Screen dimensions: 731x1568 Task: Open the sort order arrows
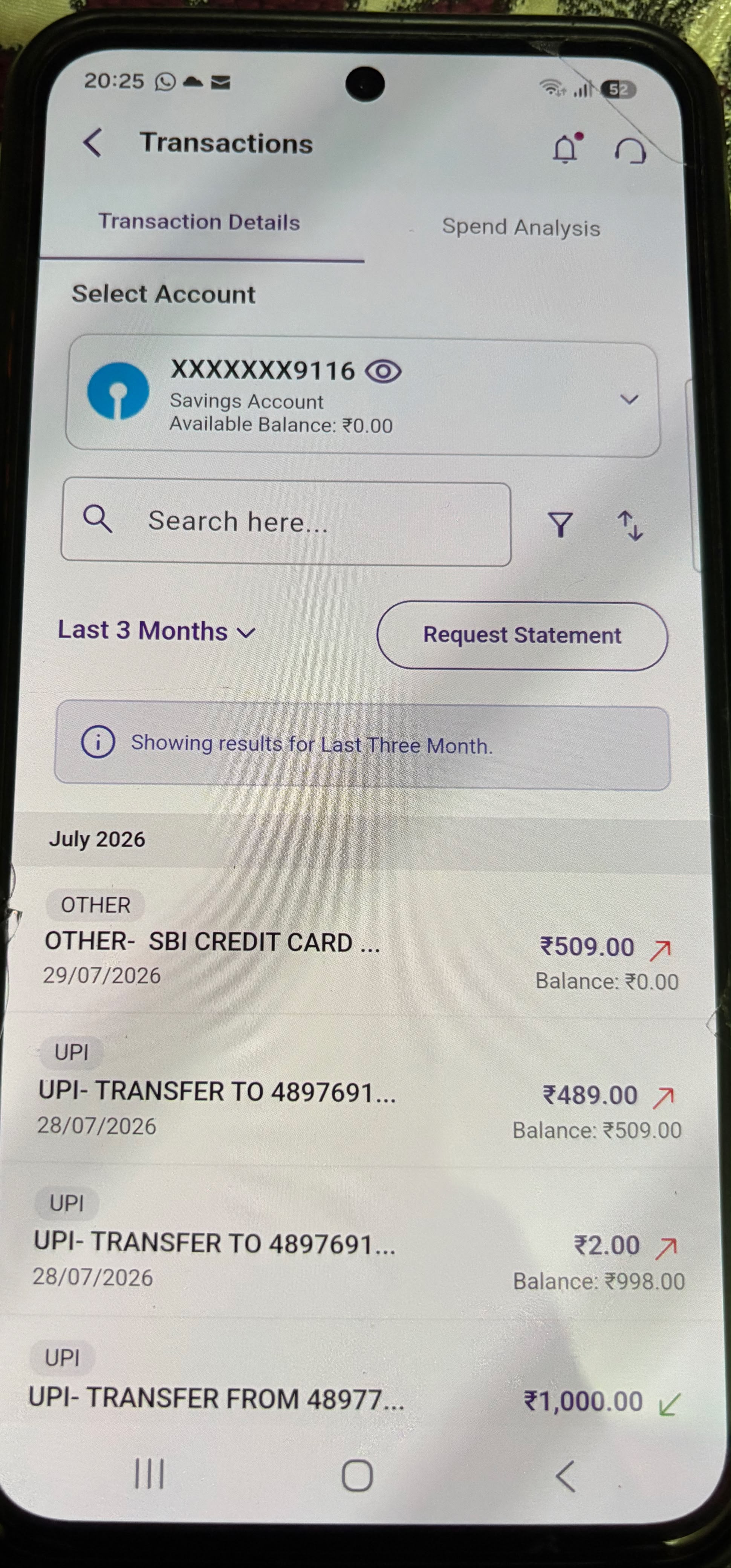pos(630,525)
